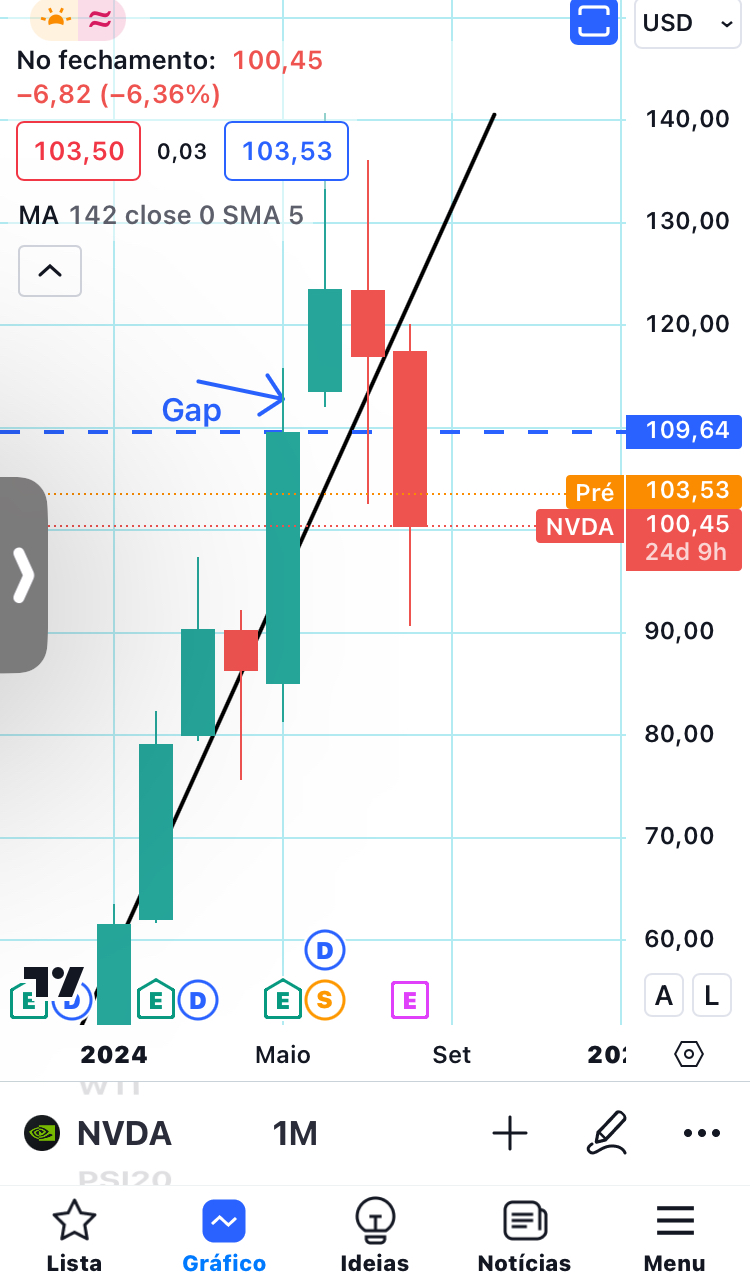The image size is (750, 1283).
Task: Collapse the indicator legend chevron
Action: [x=50, y=270]
